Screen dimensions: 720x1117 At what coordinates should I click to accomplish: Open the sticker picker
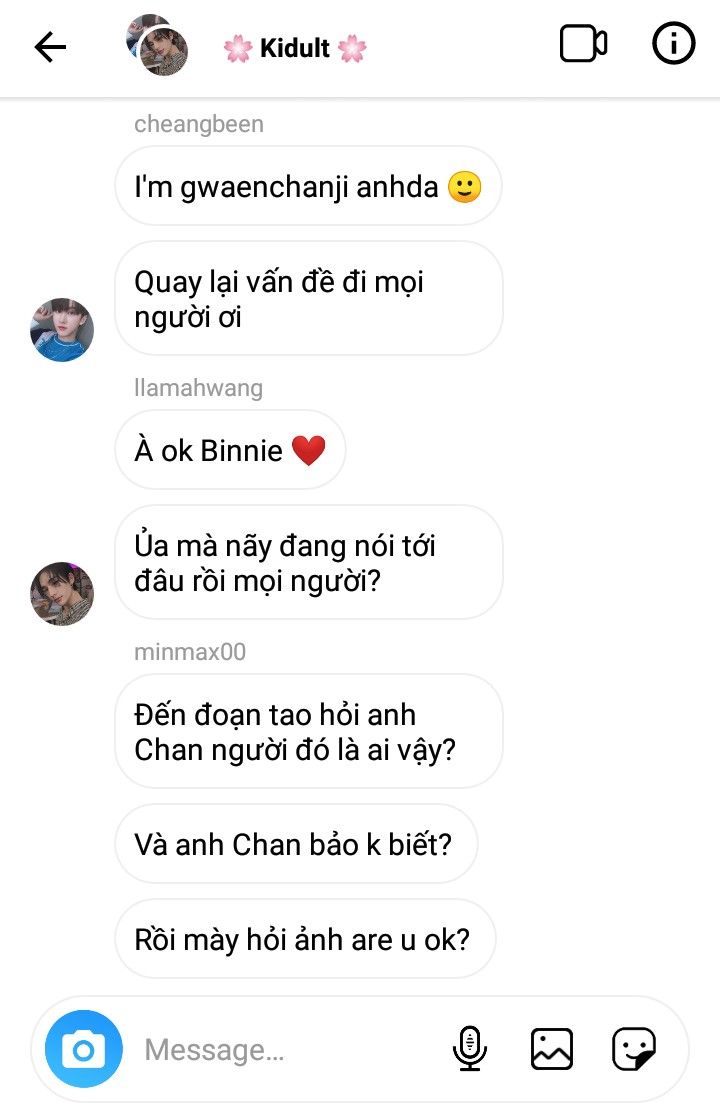(x=634, y=1049)
